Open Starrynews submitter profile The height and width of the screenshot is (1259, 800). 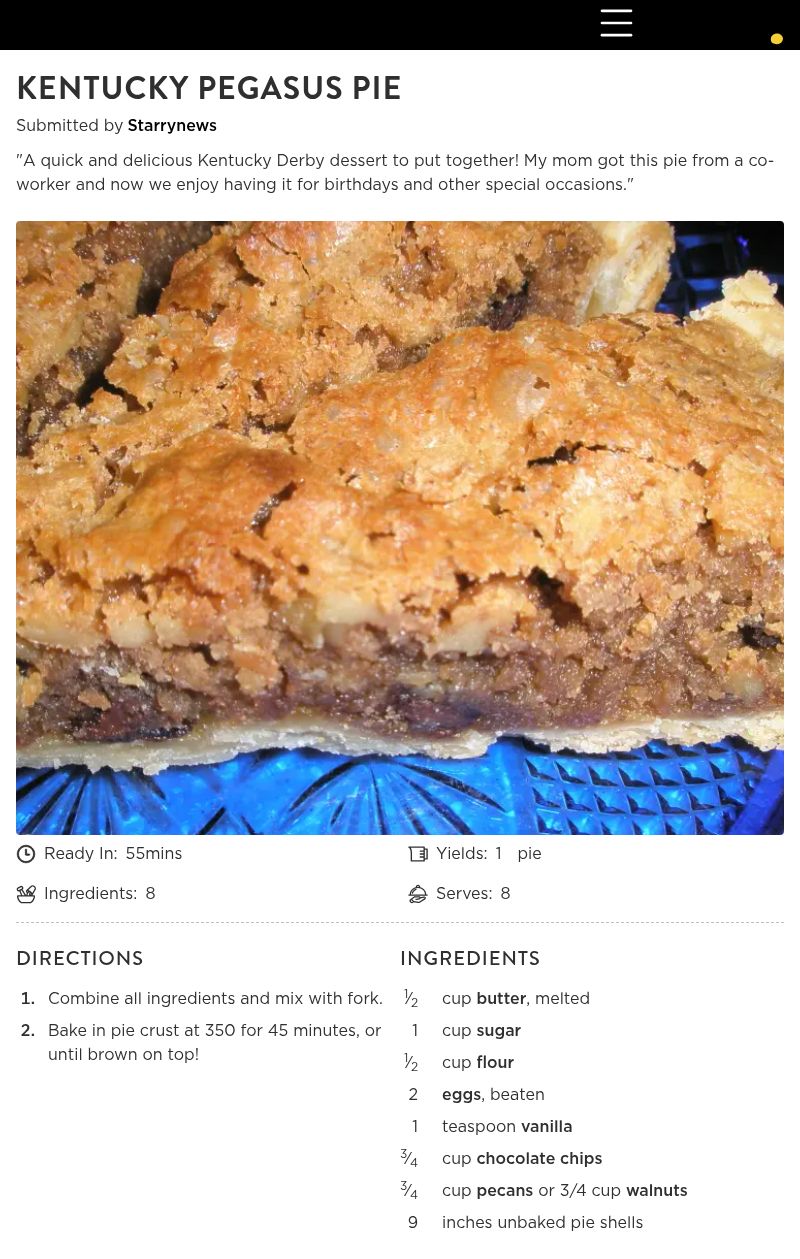point(172,126)
